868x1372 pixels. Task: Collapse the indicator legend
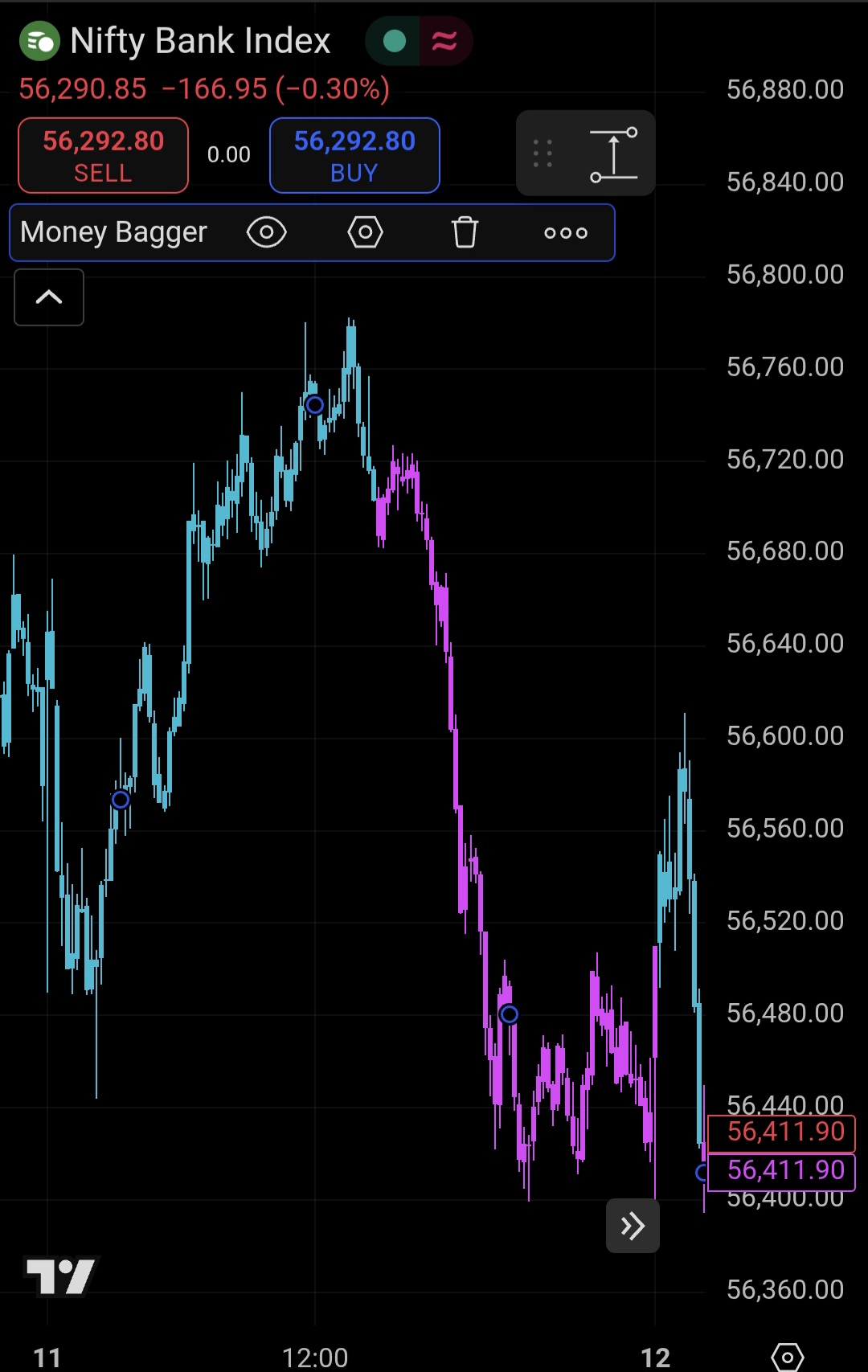[x=49, y=297]
